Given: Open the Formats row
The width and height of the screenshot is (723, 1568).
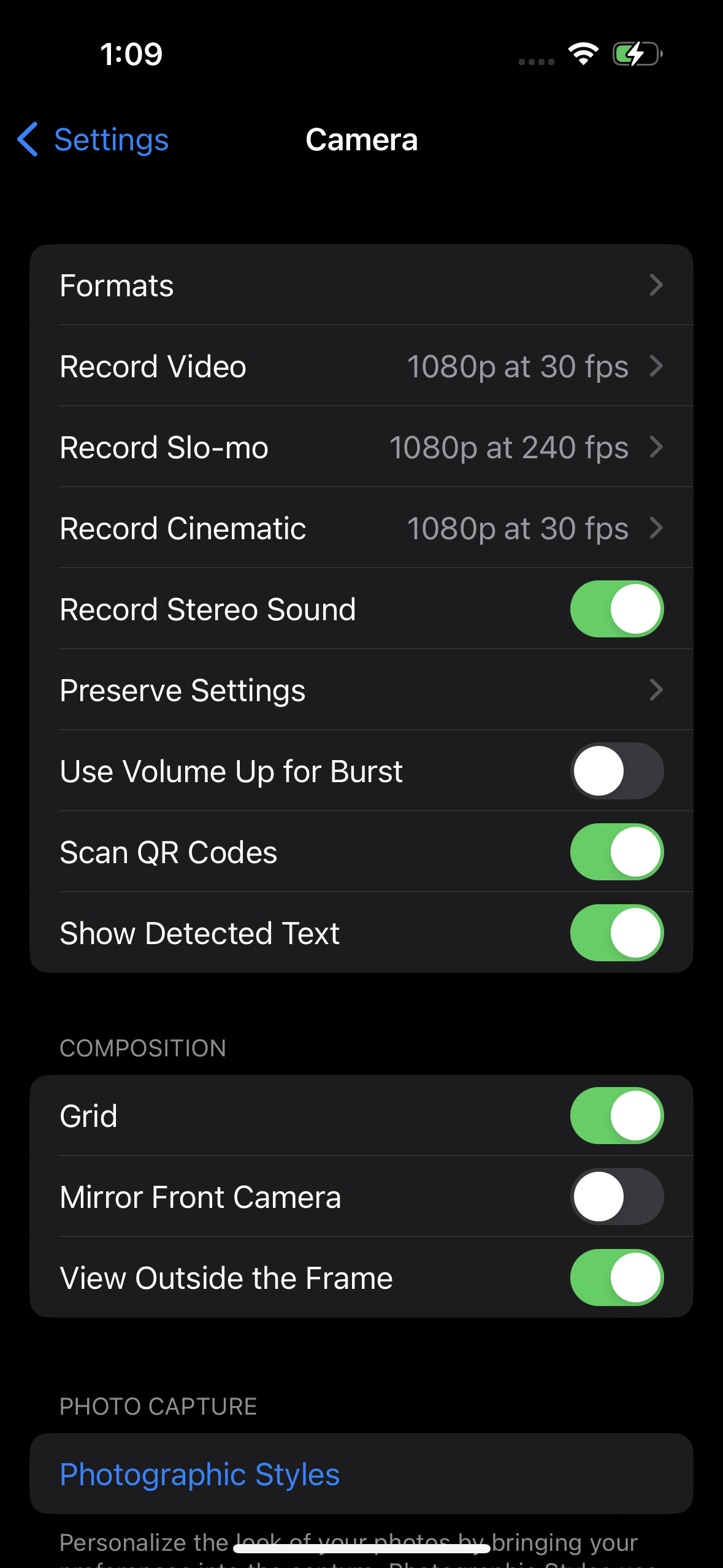Looking at the screenshot, I should pos(361,285).
